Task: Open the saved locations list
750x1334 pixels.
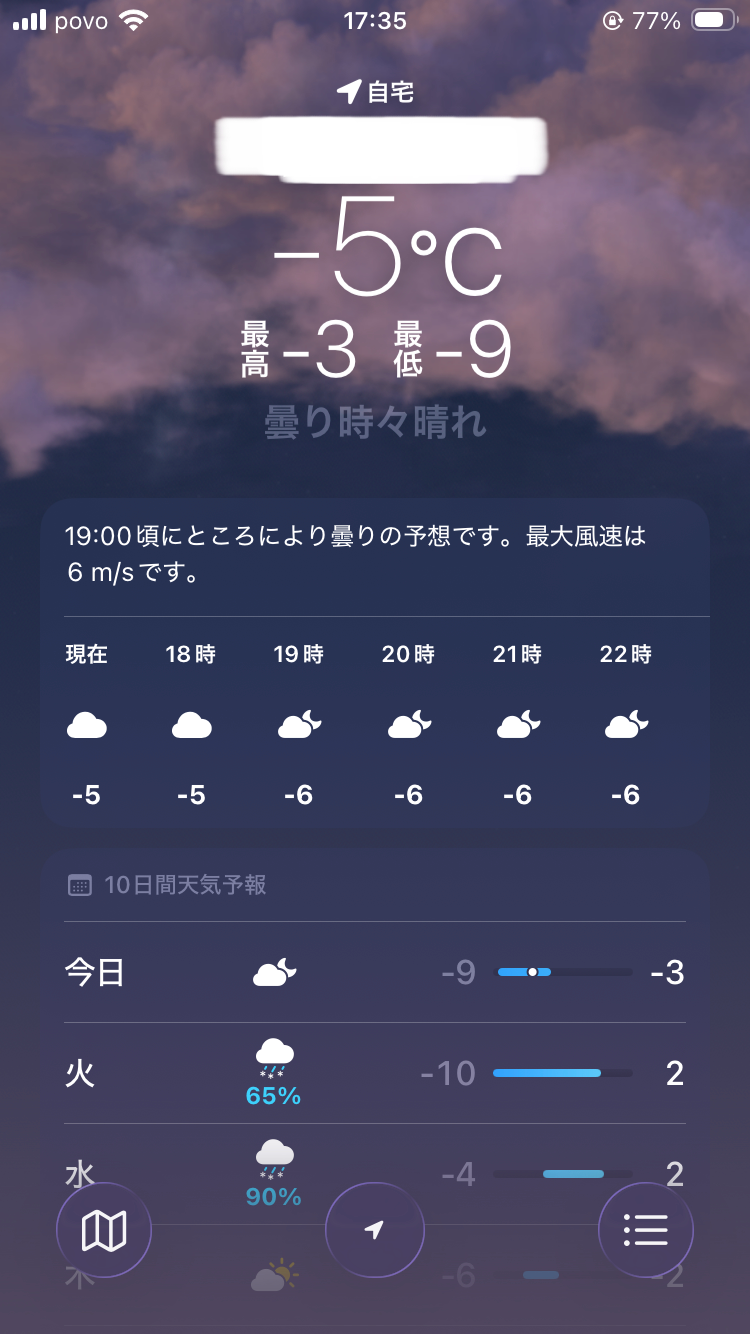Action: click(645, 1230)
